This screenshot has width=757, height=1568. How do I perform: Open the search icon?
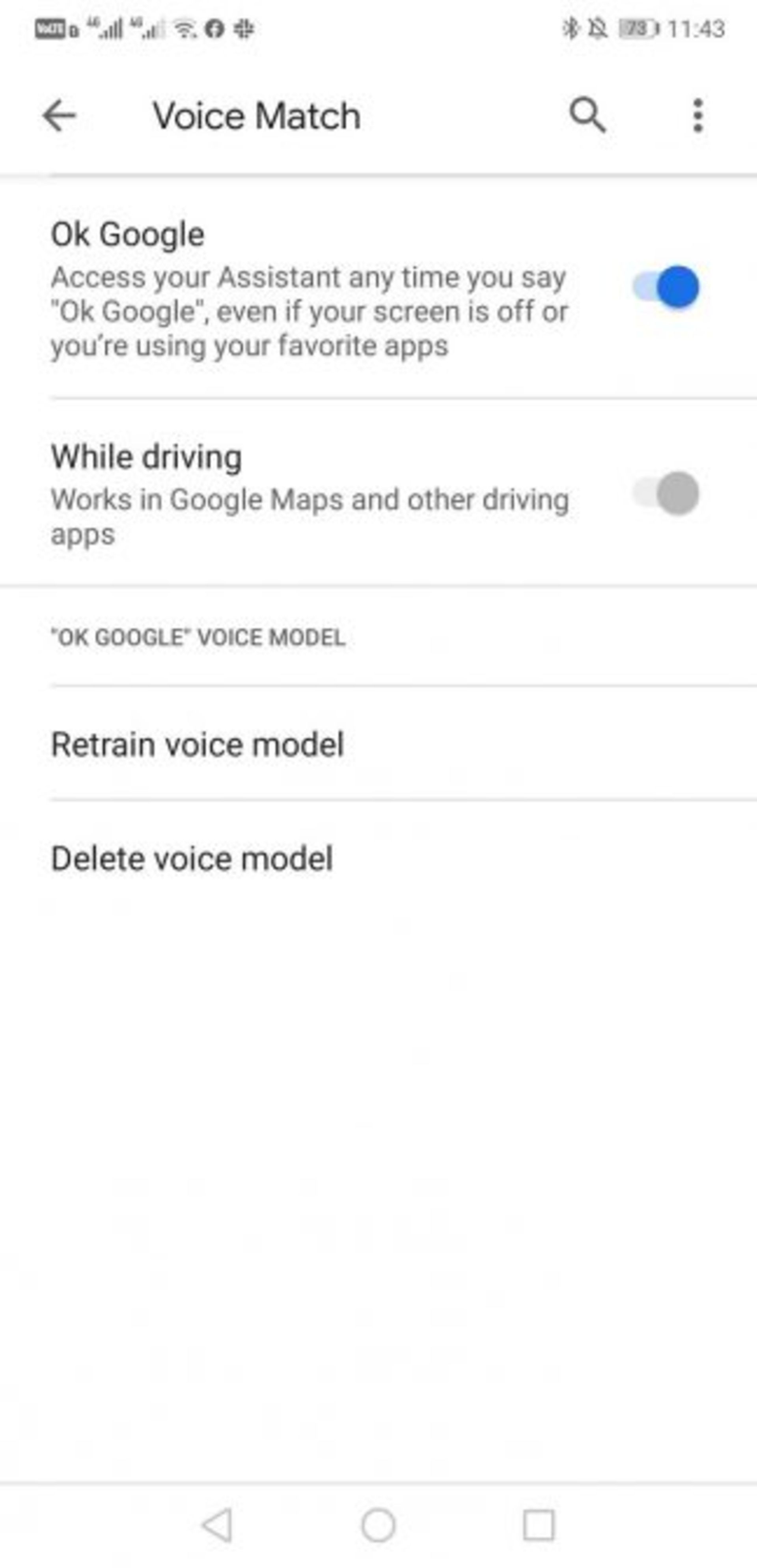pos(587,114)
